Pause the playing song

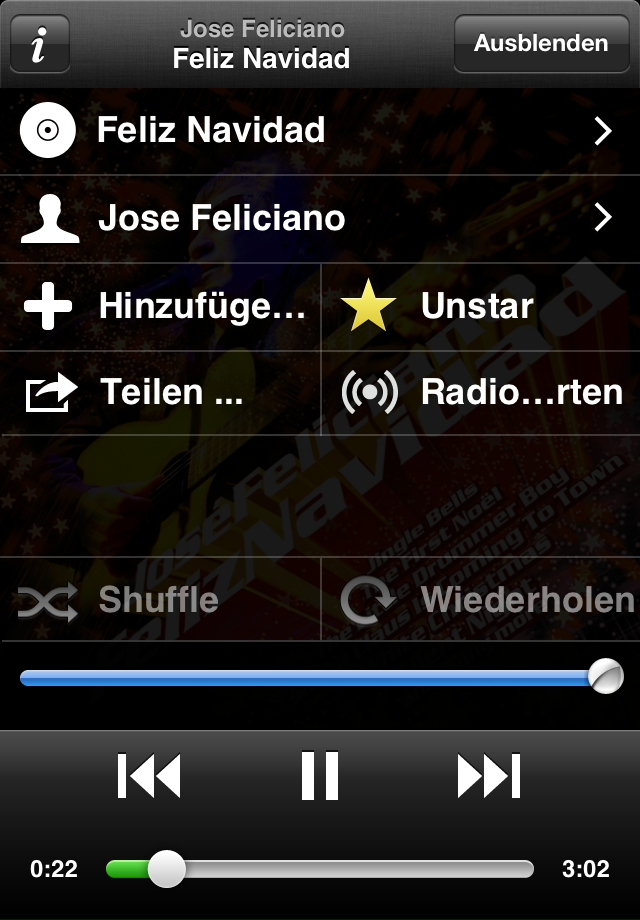(x=320, y=776)
